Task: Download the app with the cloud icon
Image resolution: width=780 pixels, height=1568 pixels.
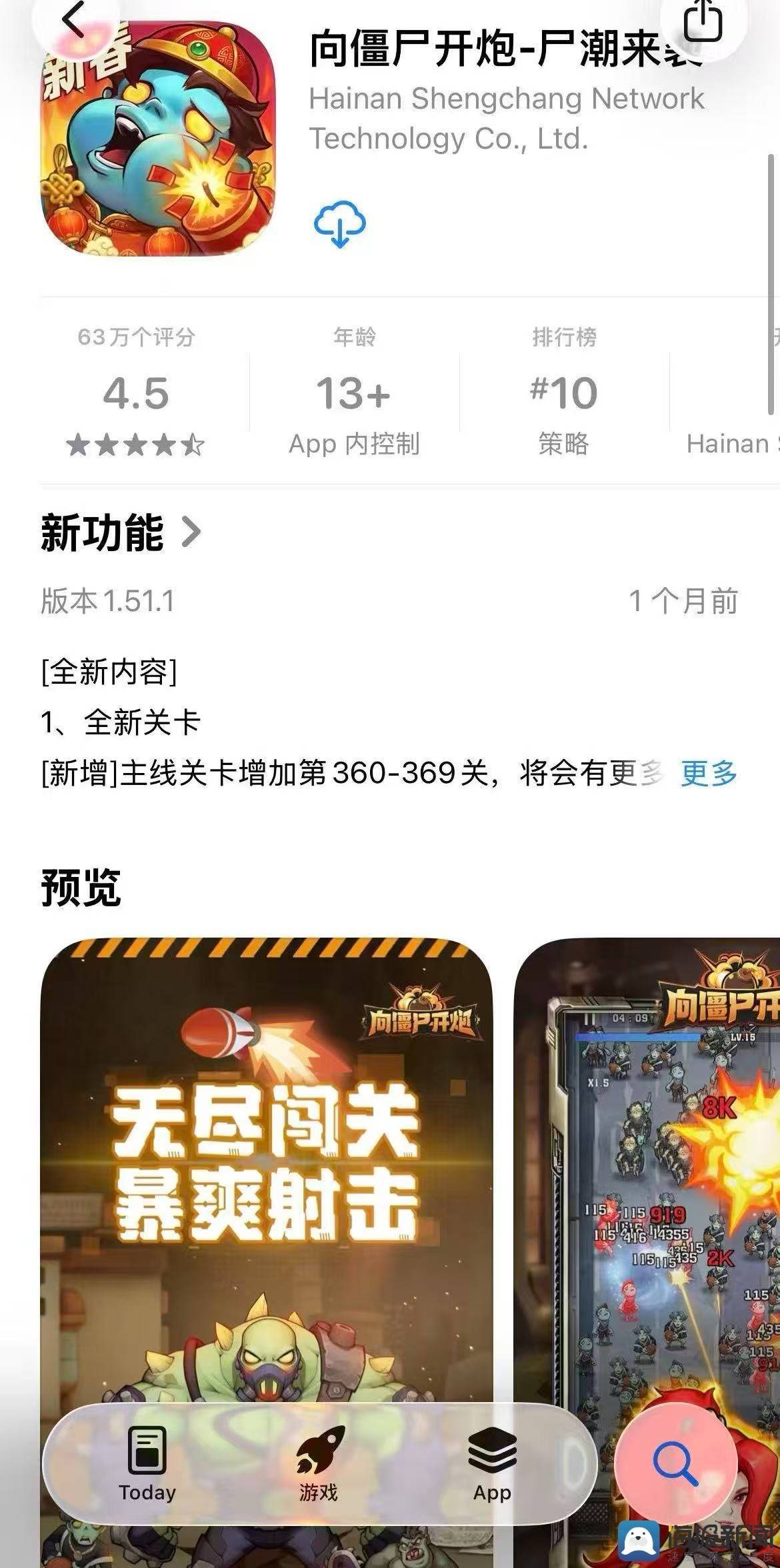Action: tap(339, 225)
